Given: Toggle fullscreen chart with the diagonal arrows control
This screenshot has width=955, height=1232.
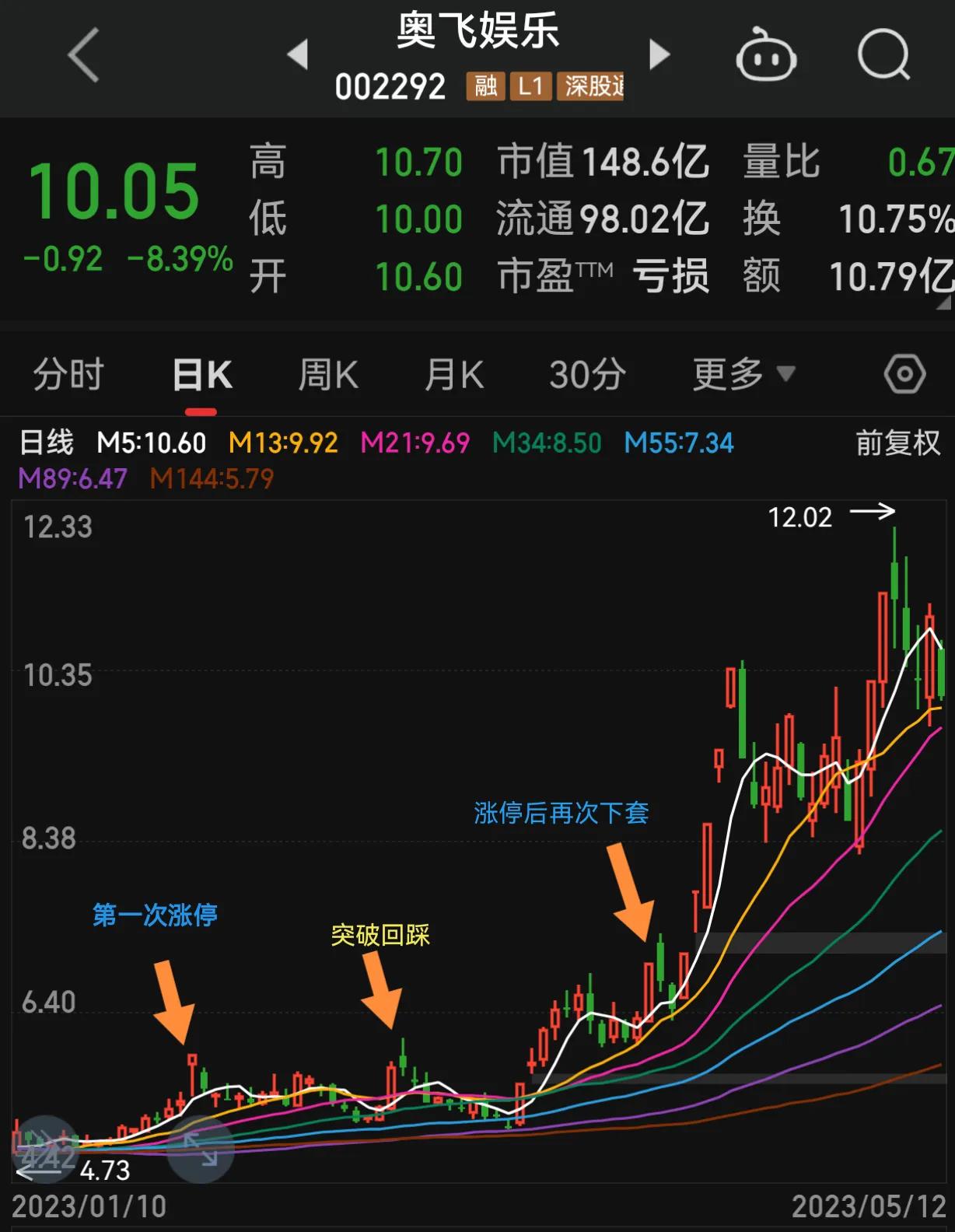Looking at the screenshot, I should coord(201,1147).
